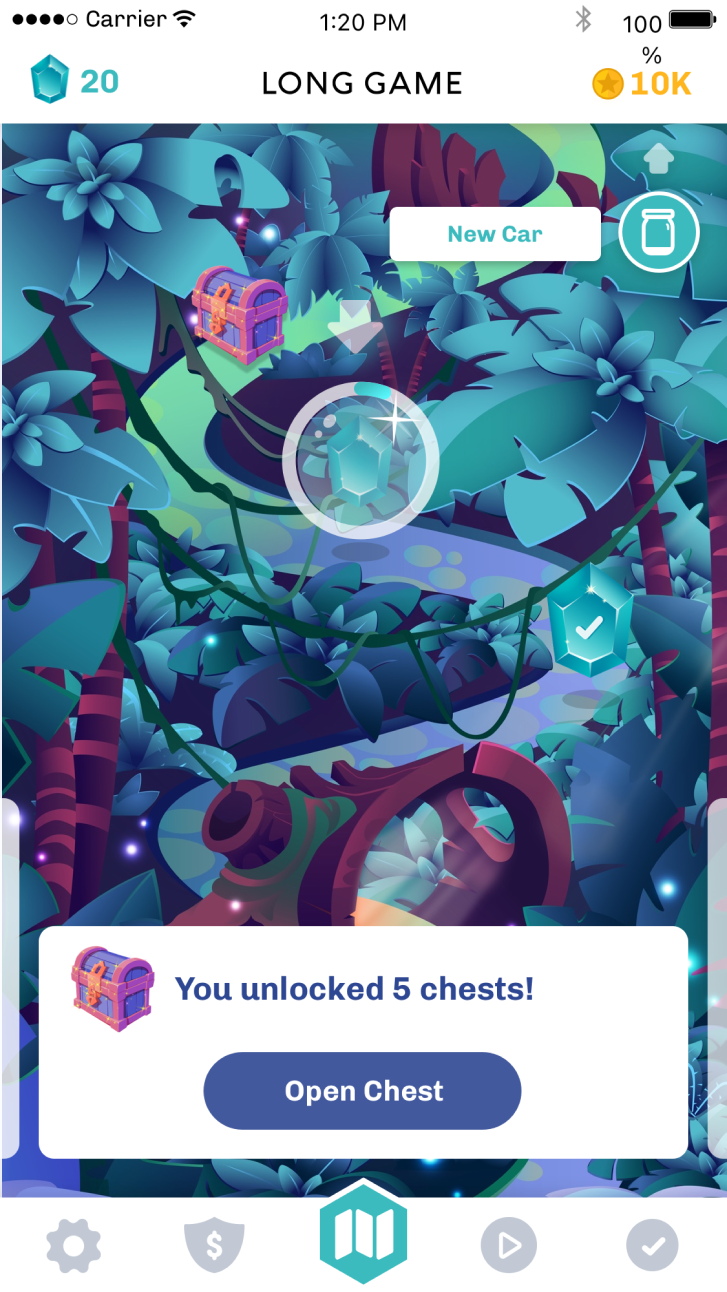
Task: Open the settings gear in bottom navigation
Action: pyautogui.click(x=72, y=1245)
